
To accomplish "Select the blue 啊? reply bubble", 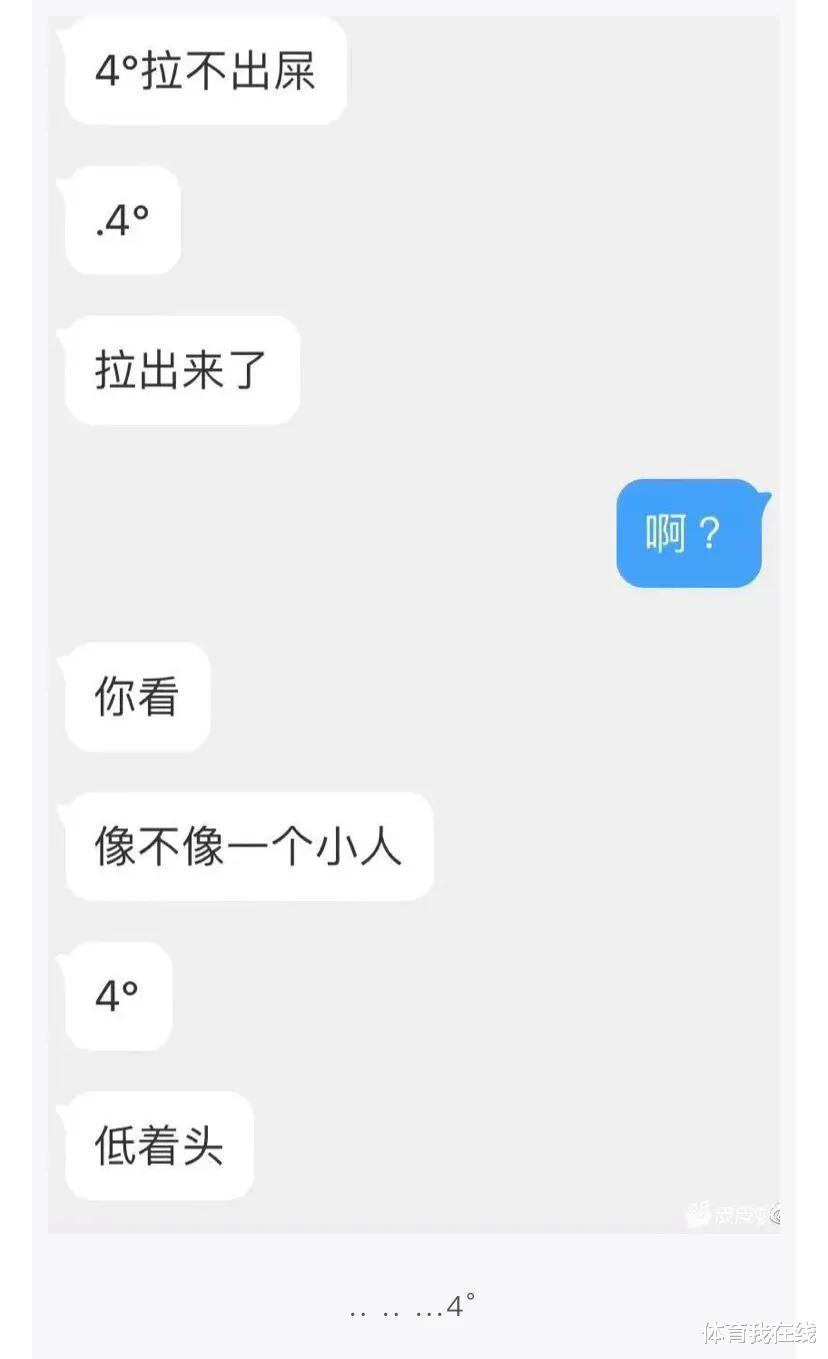I will [x=686, y=533].
